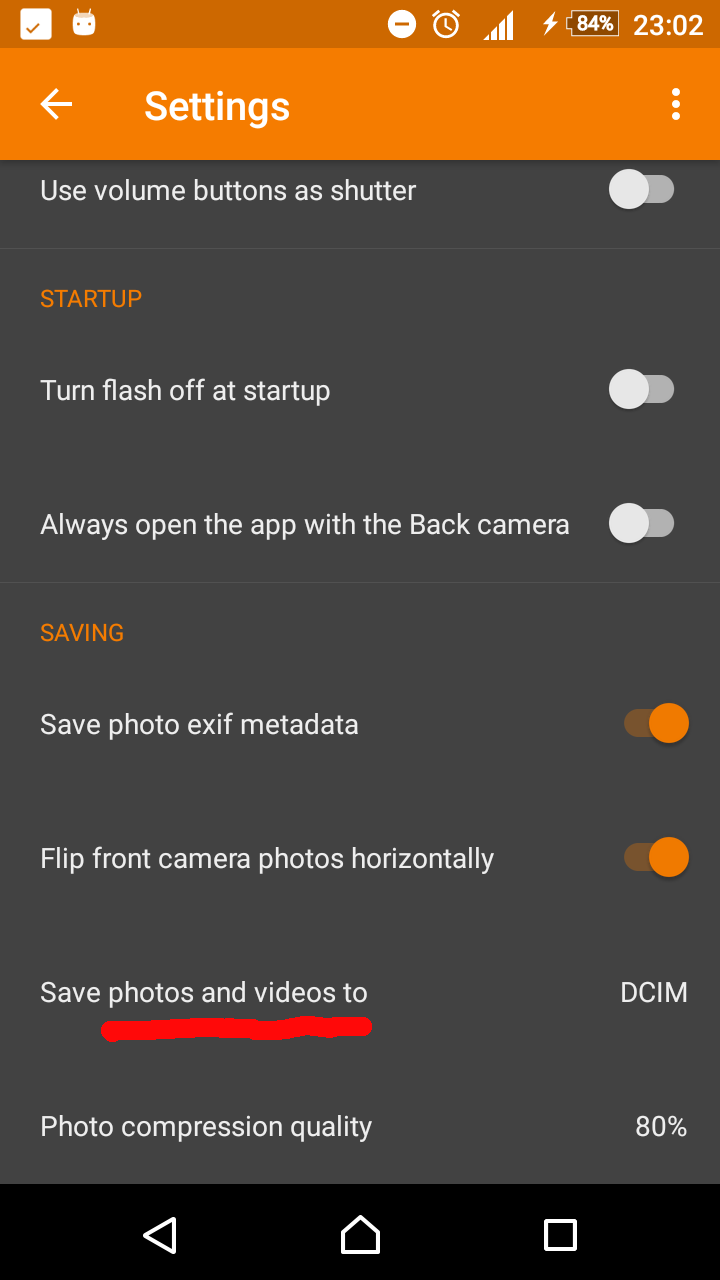Tap the navigation back triangle button
The width and height of the screenshot is (720, 1280).
point(160,1234)
